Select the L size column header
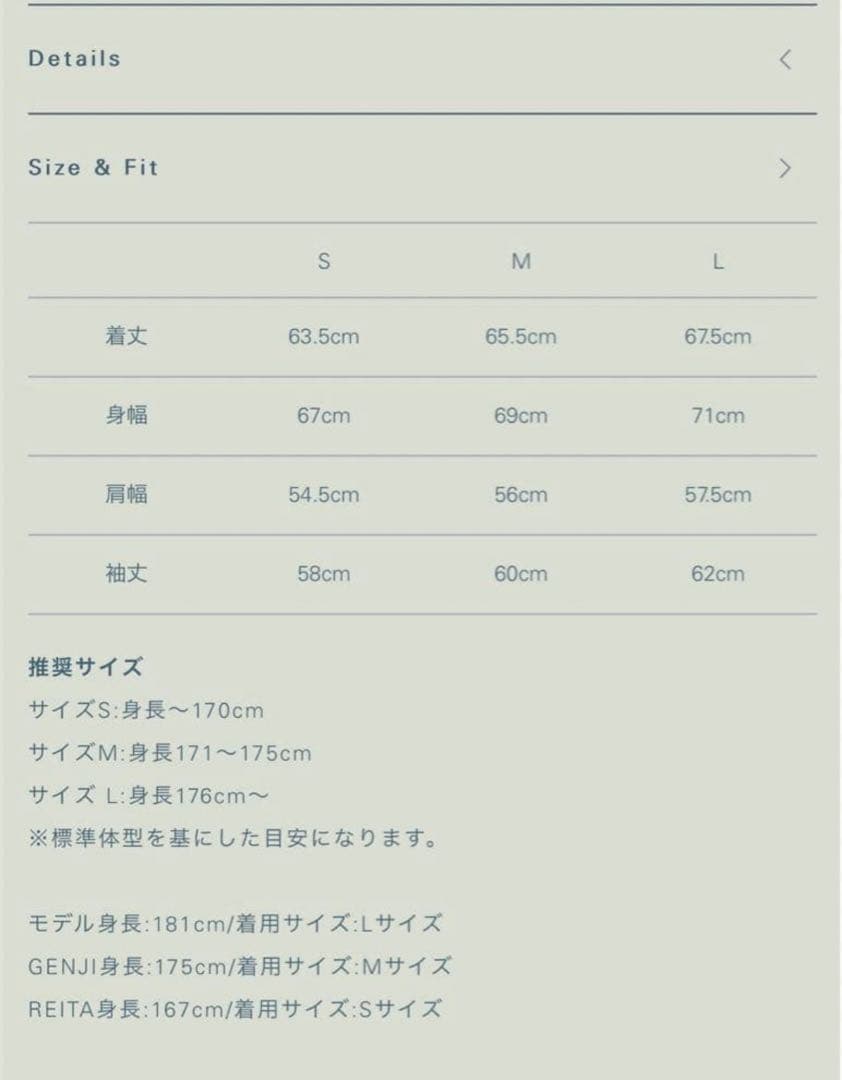The image size is (842, 1080). coord(717,262)
